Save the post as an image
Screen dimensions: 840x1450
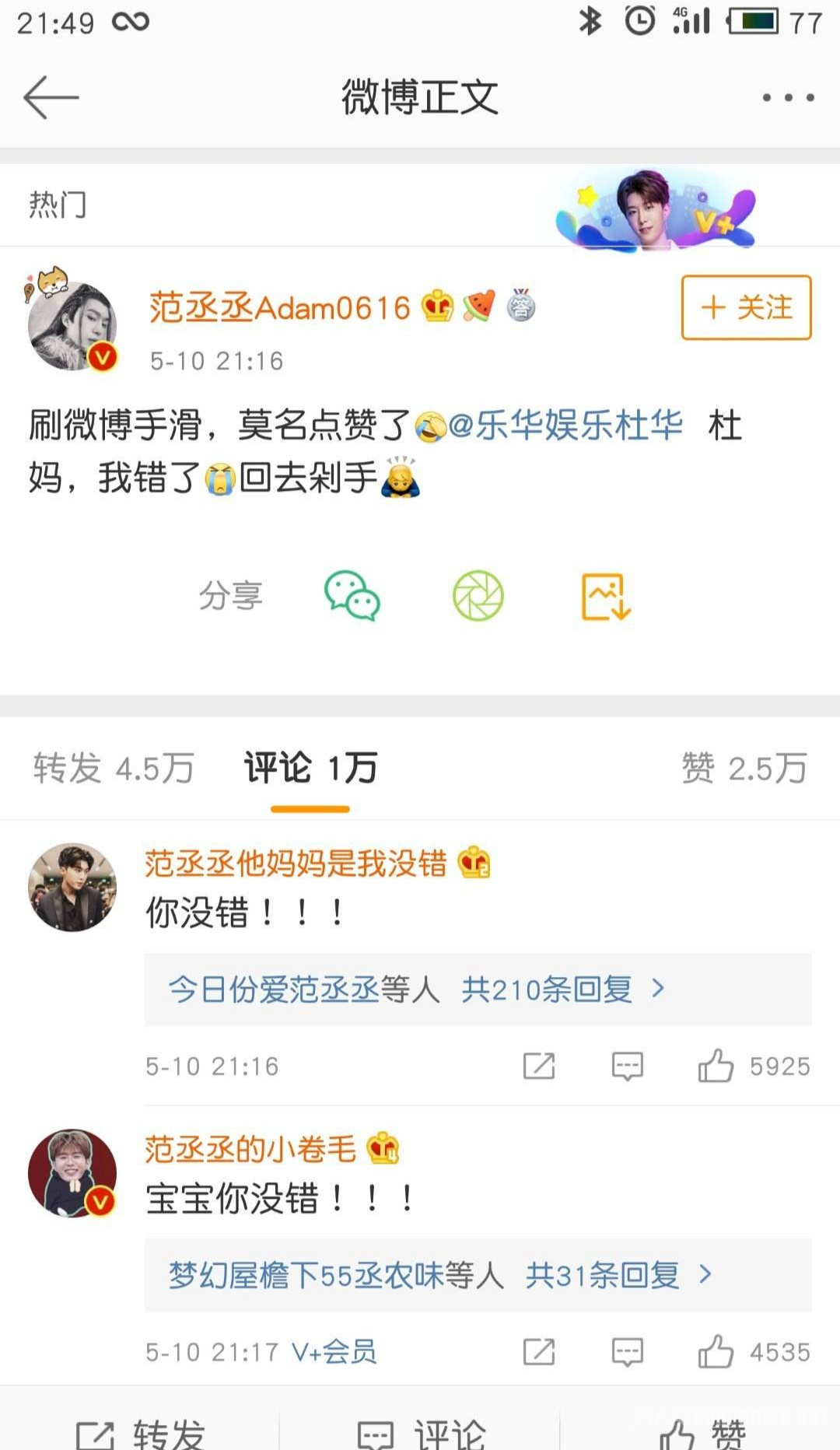click(x=606, y=596)
